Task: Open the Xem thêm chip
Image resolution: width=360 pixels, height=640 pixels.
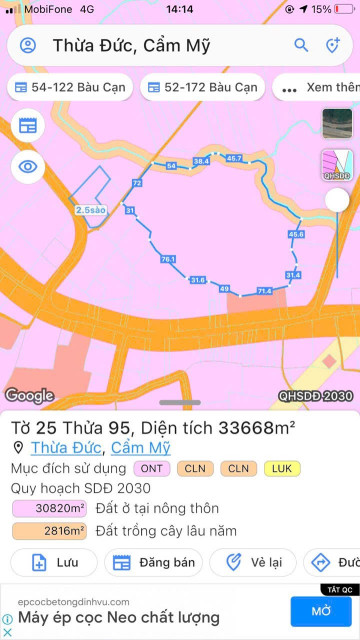Action: click(317, 87)
